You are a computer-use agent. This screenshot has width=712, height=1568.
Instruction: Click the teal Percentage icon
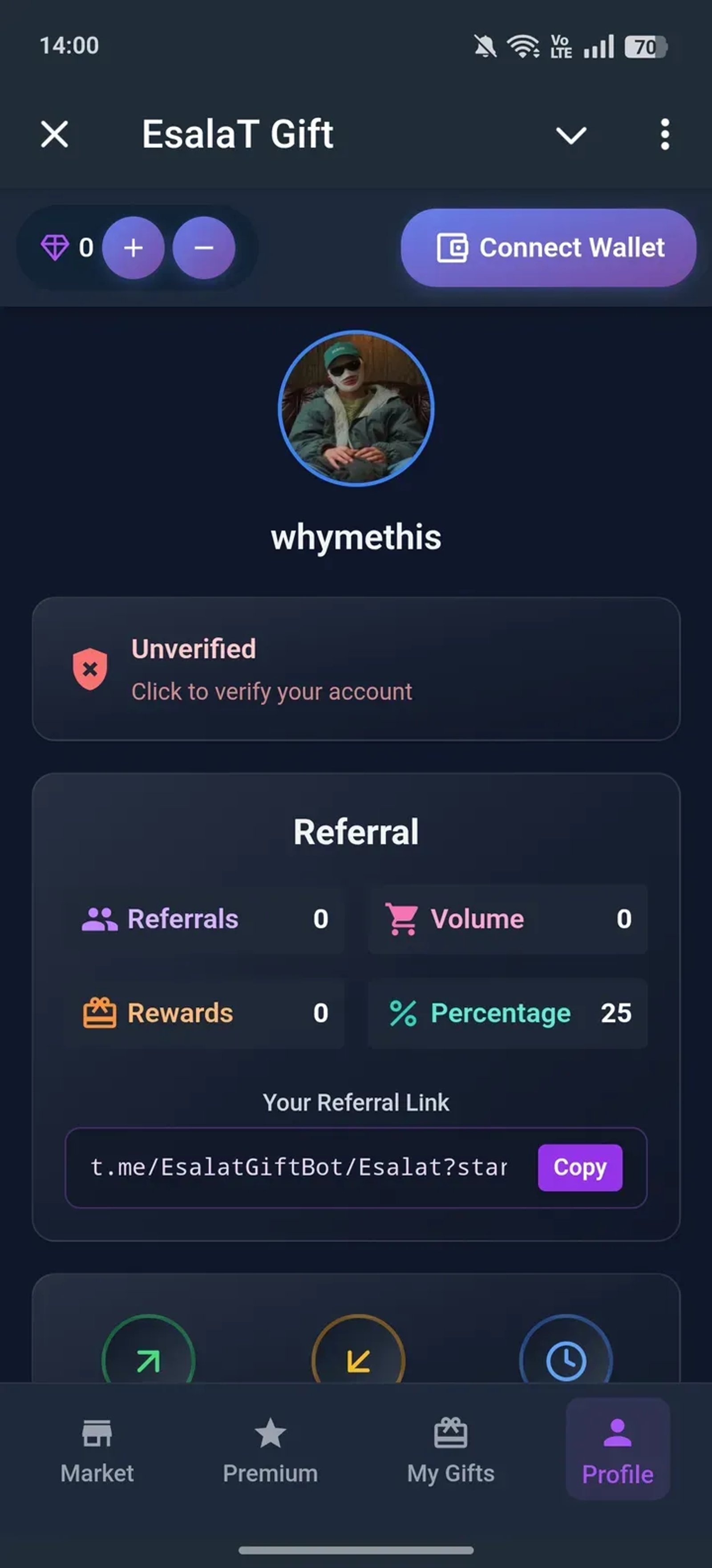(404, 1012)
